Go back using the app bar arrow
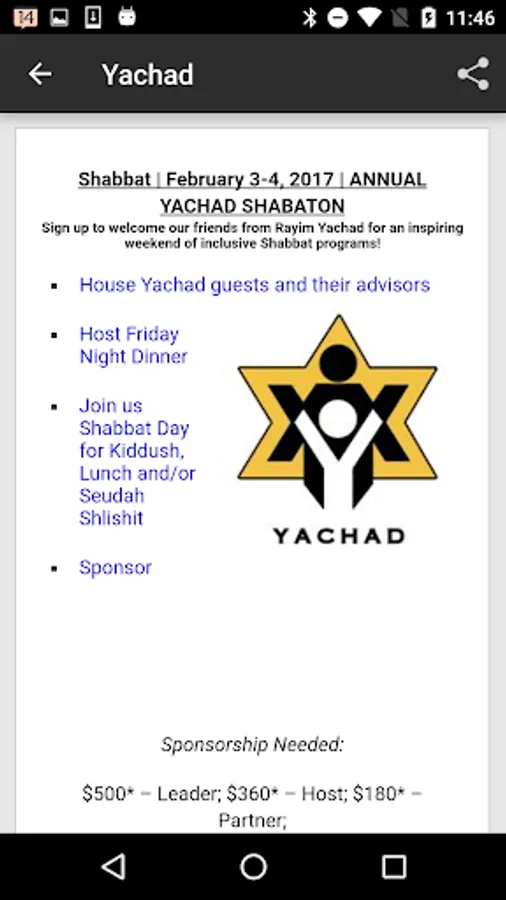 pos(40,74)
